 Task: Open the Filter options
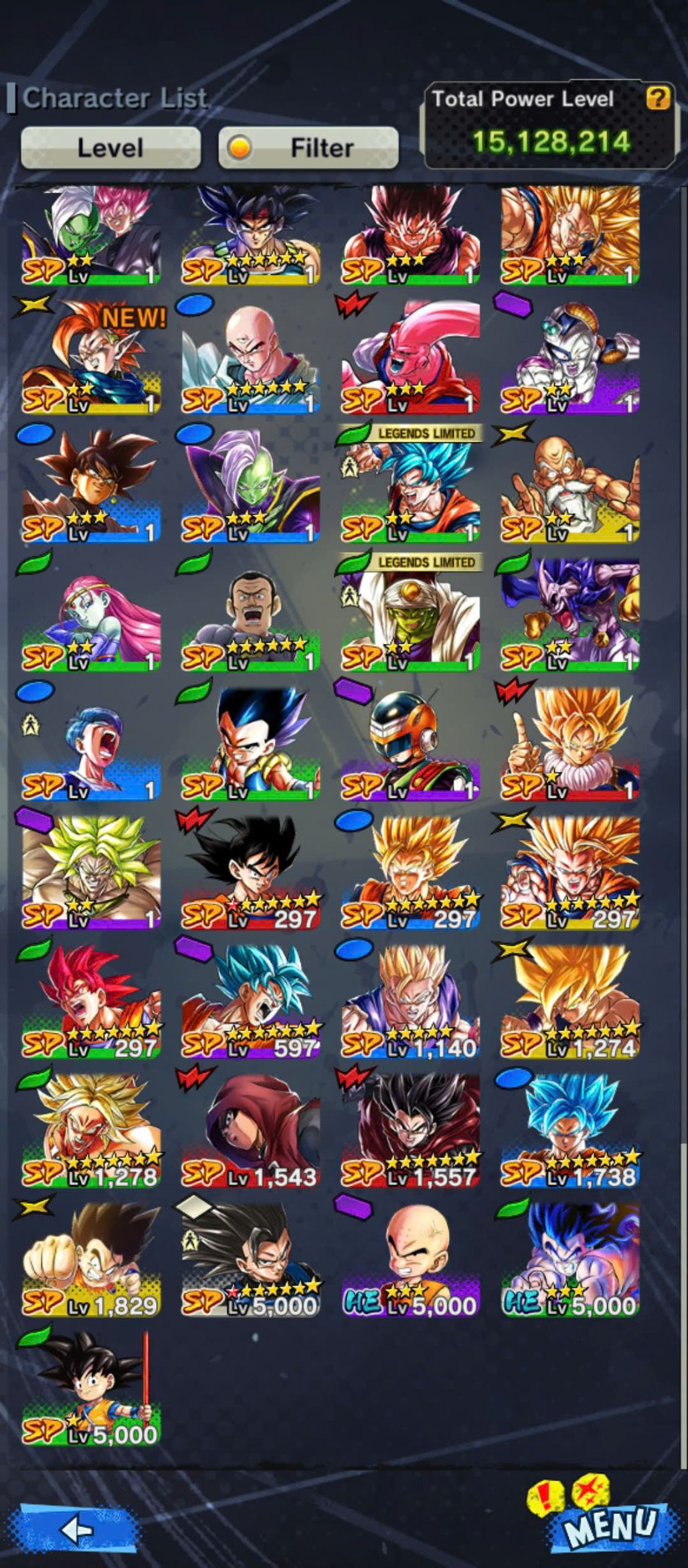coord(309,147)
